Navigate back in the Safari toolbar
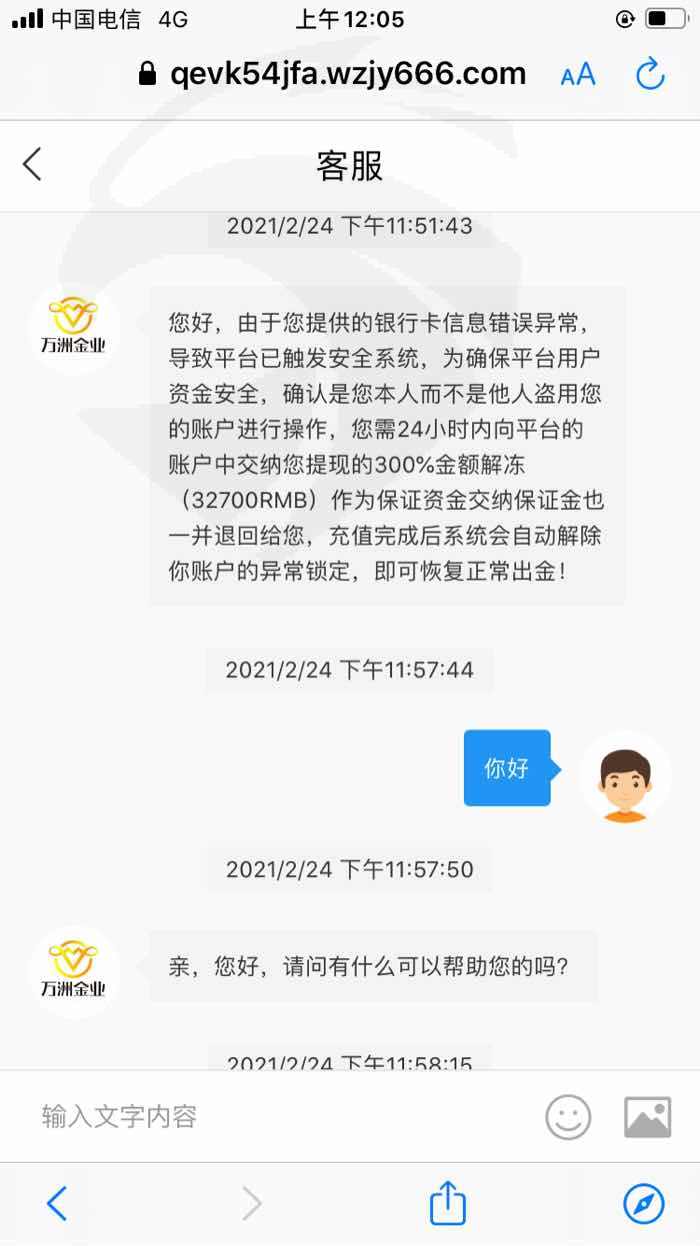The image size is (700, 1246). [57, 1203]
